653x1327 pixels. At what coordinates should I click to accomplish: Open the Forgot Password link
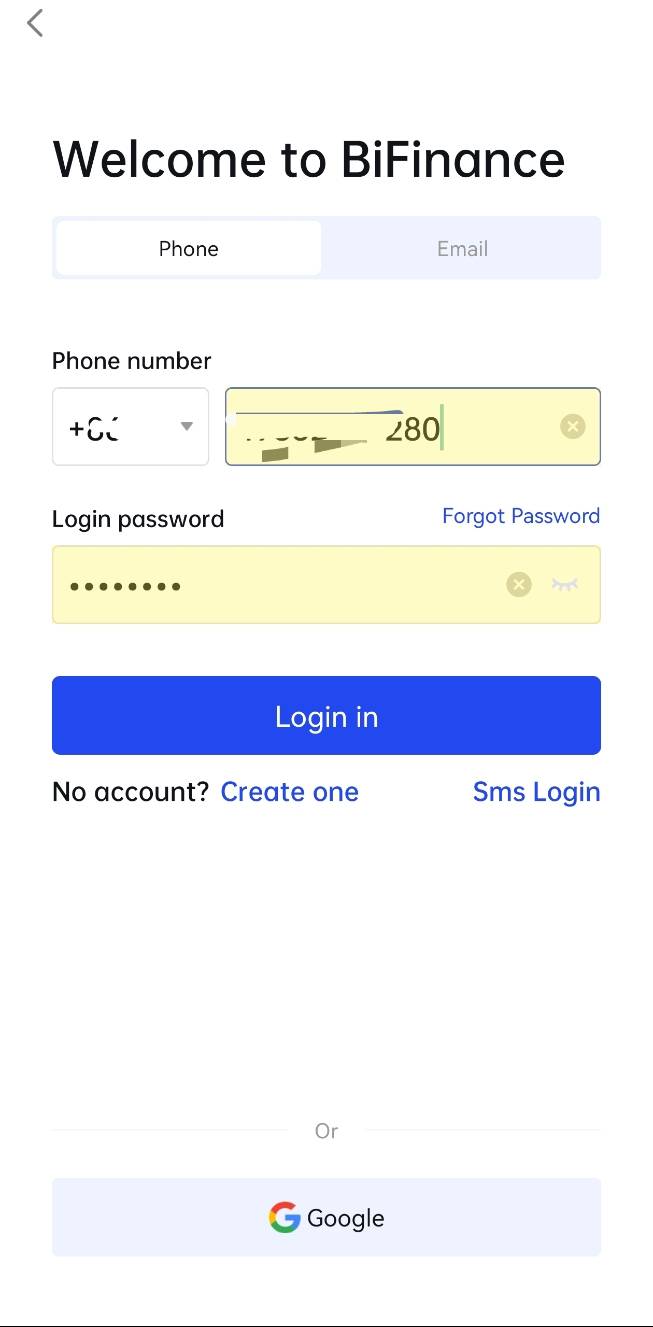click(x=521, y=516)
